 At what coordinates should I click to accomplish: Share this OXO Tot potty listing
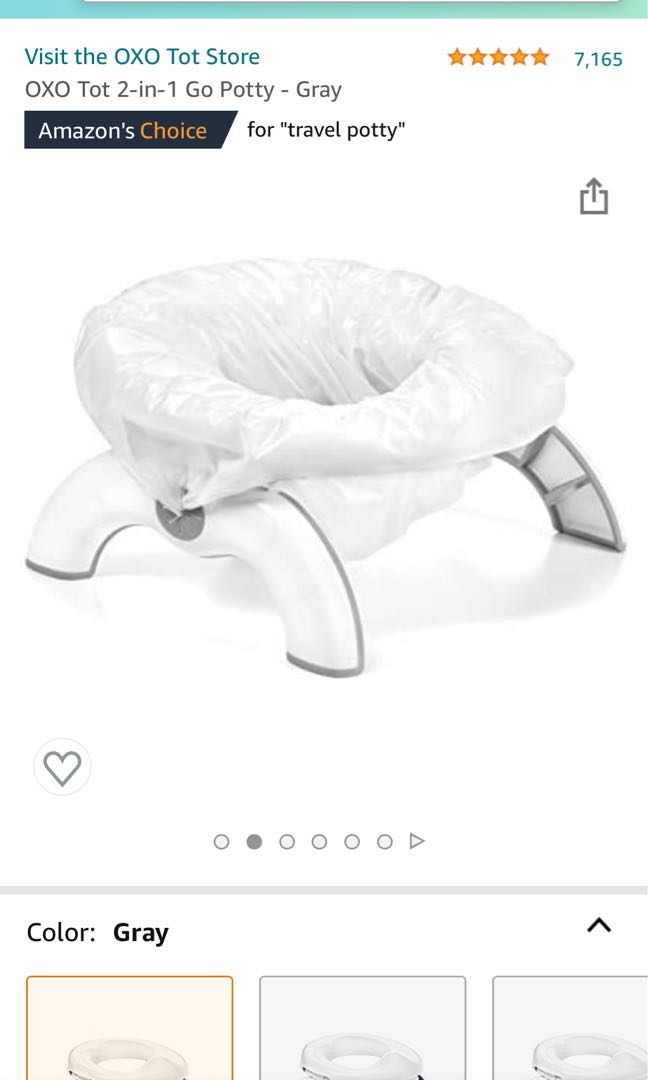click(x=593, y=196)
